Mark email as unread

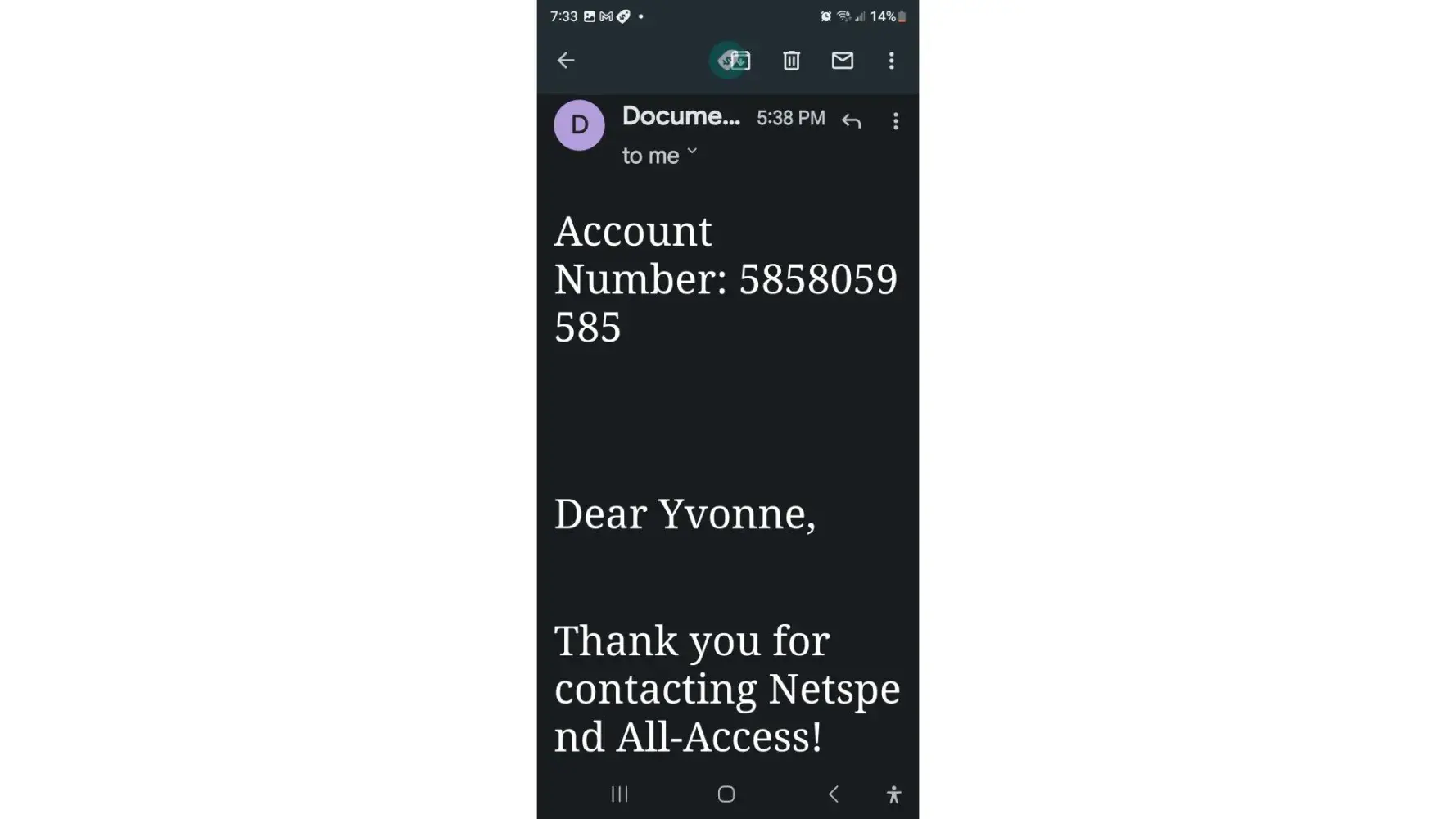click(842, 61)
